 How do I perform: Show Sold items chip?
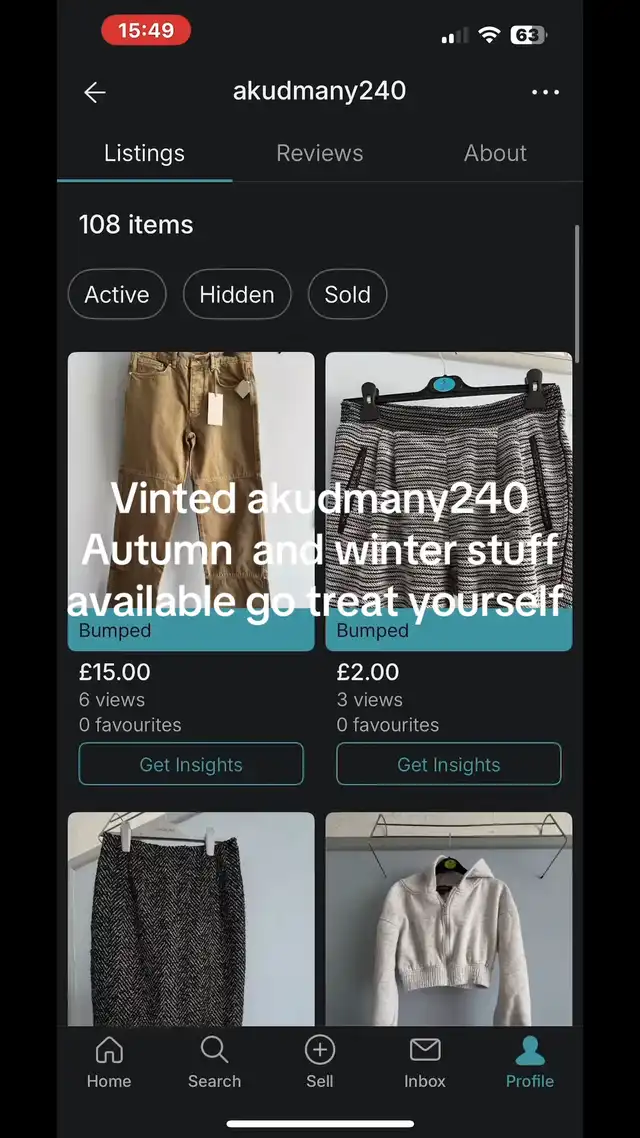tap(347, 295)
